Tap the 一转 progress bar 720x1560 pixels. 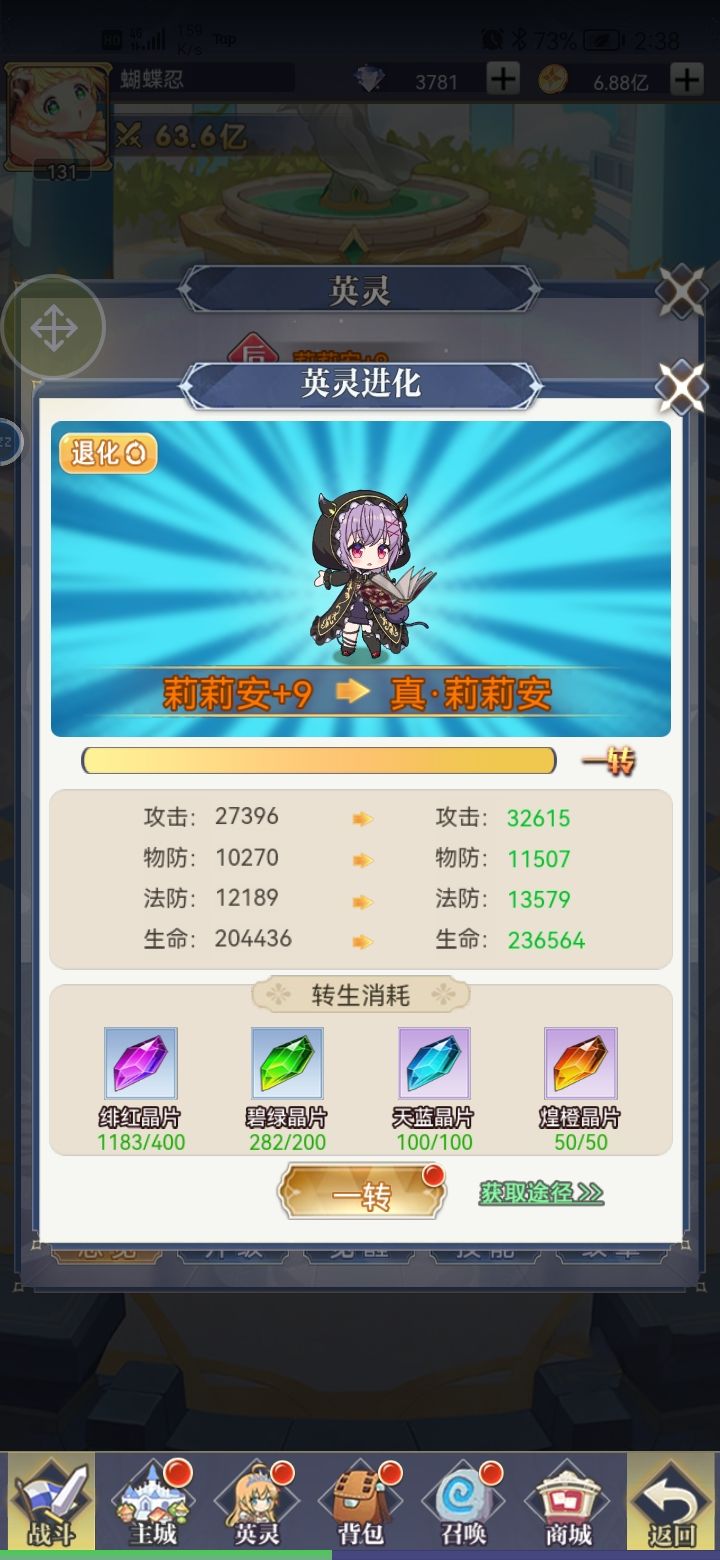pyautogui.click(x=320, y=761)
